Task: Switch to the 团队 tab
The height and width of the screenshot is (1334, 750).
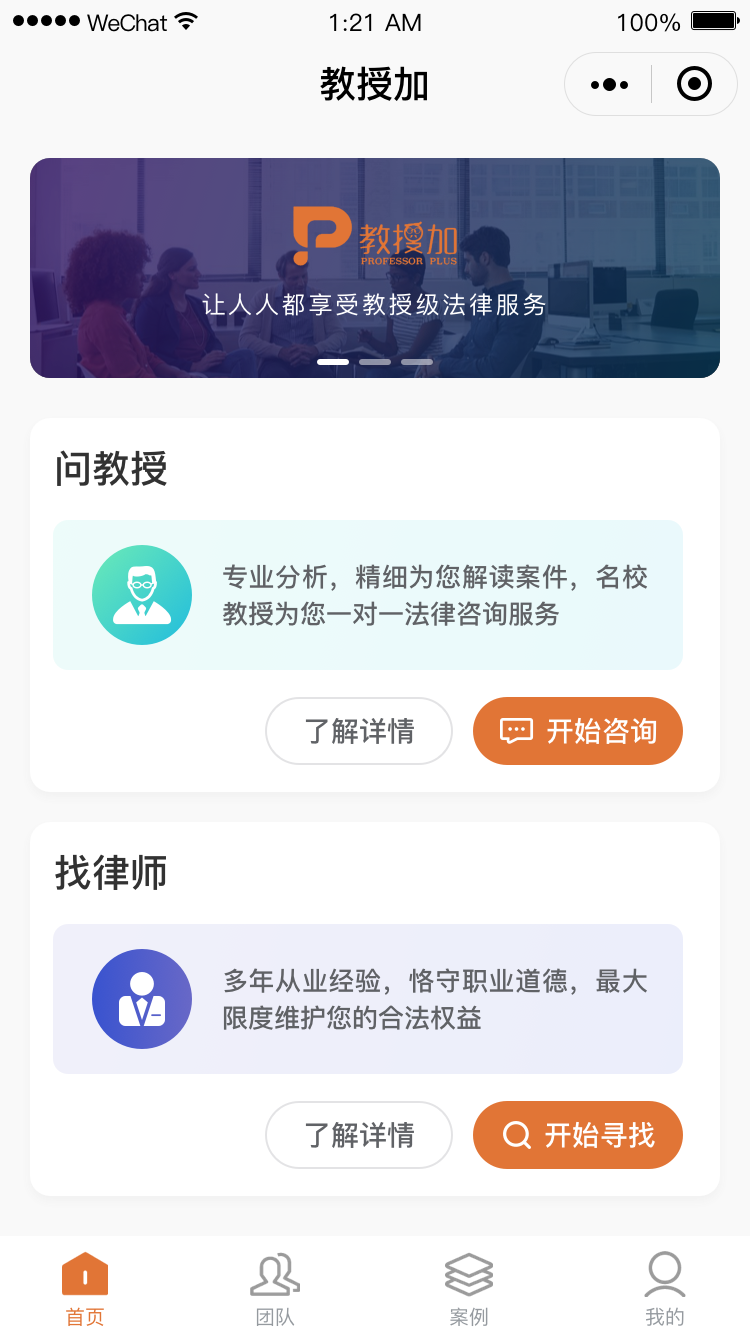Action: pyautogui.click(x=275, y=1289)
